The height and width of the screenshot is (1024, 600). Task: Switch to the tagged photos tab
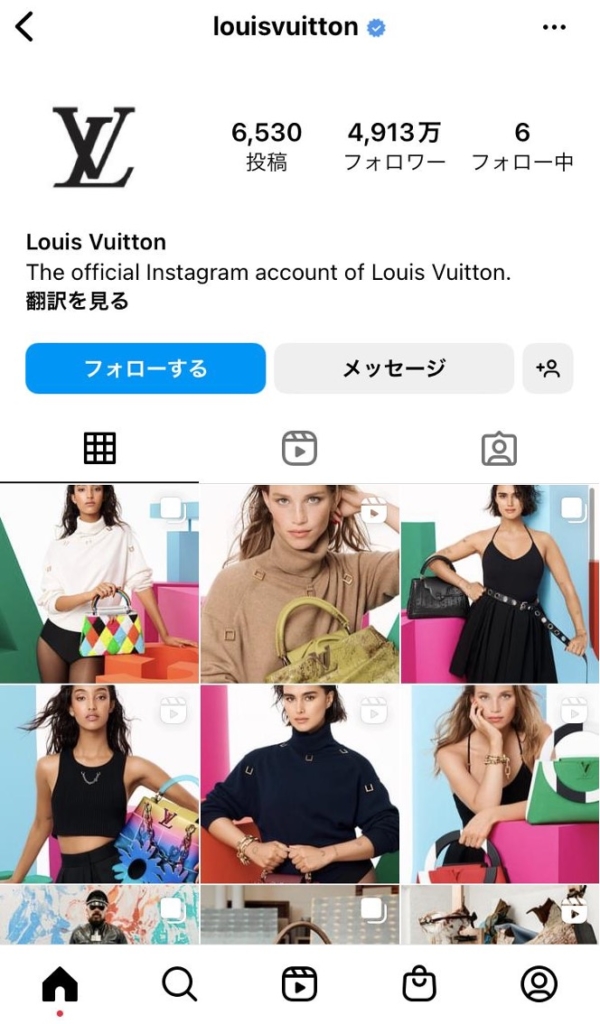[x=499, y=448]
